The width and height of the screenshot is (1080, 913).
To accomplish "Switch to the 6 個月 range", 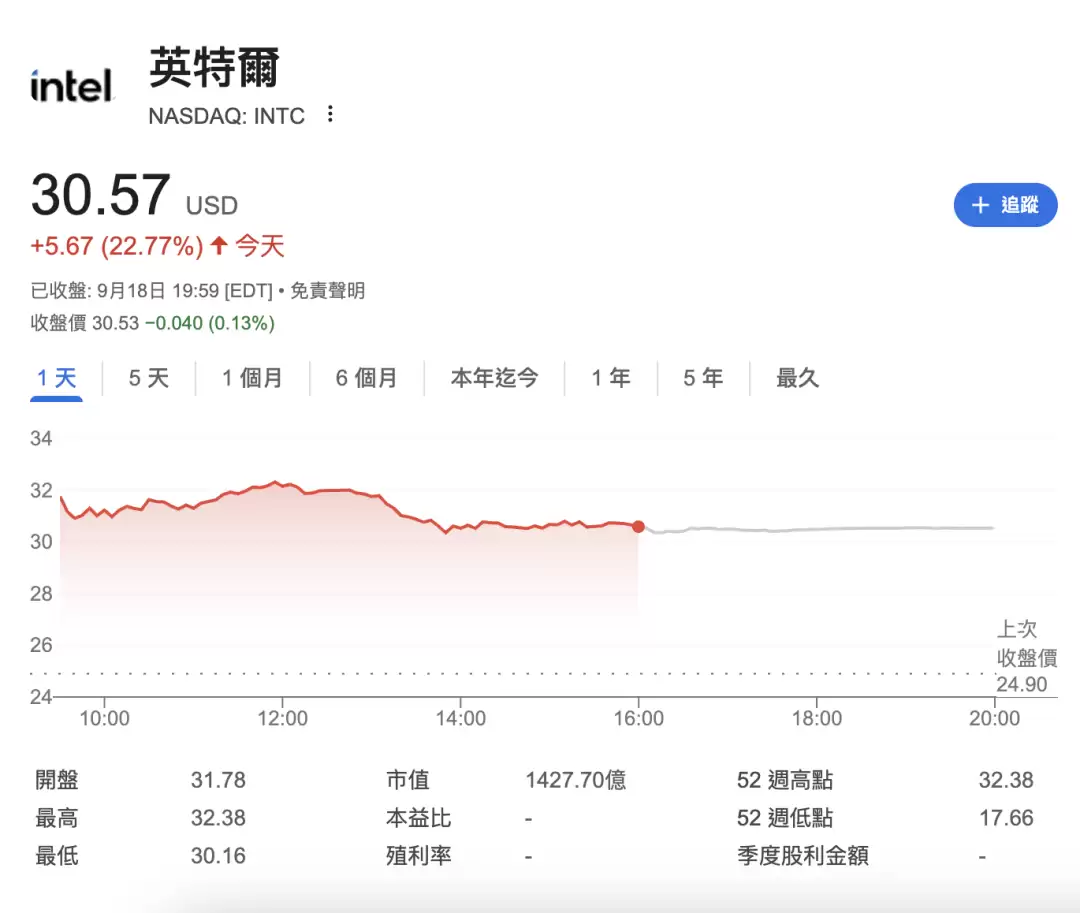I will [366, 378].
